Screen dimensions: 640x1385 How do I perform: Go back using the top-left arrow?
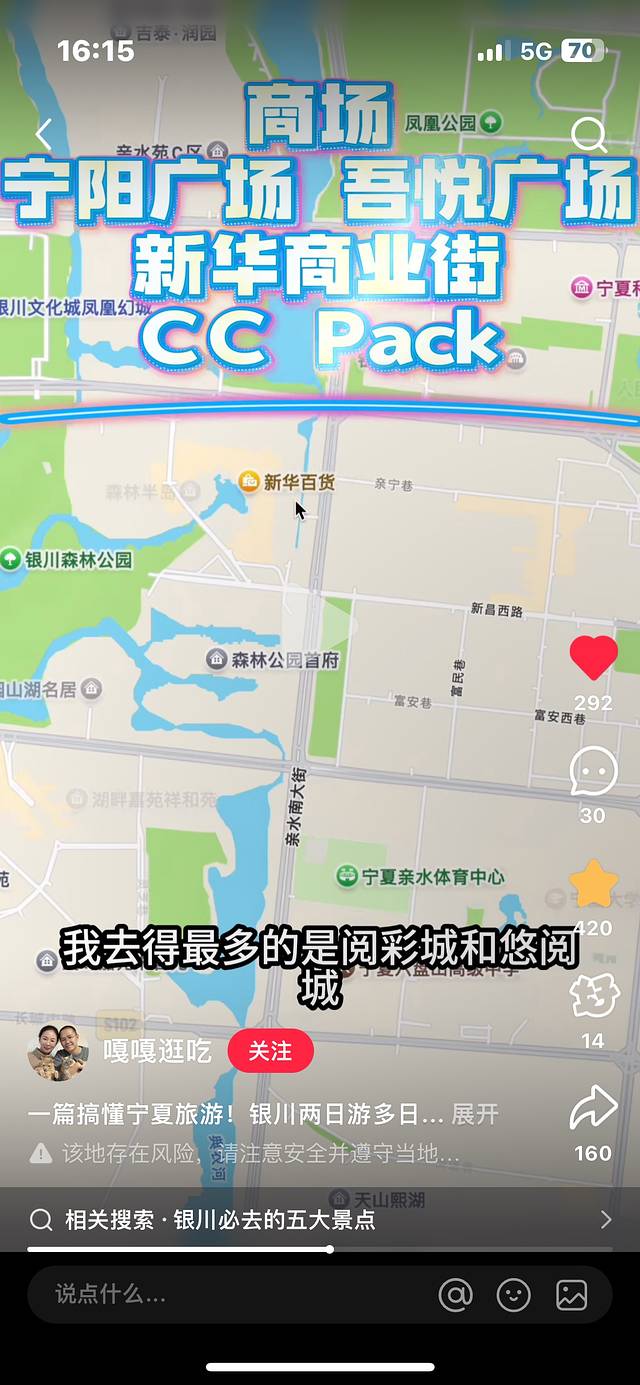[43, 134]
